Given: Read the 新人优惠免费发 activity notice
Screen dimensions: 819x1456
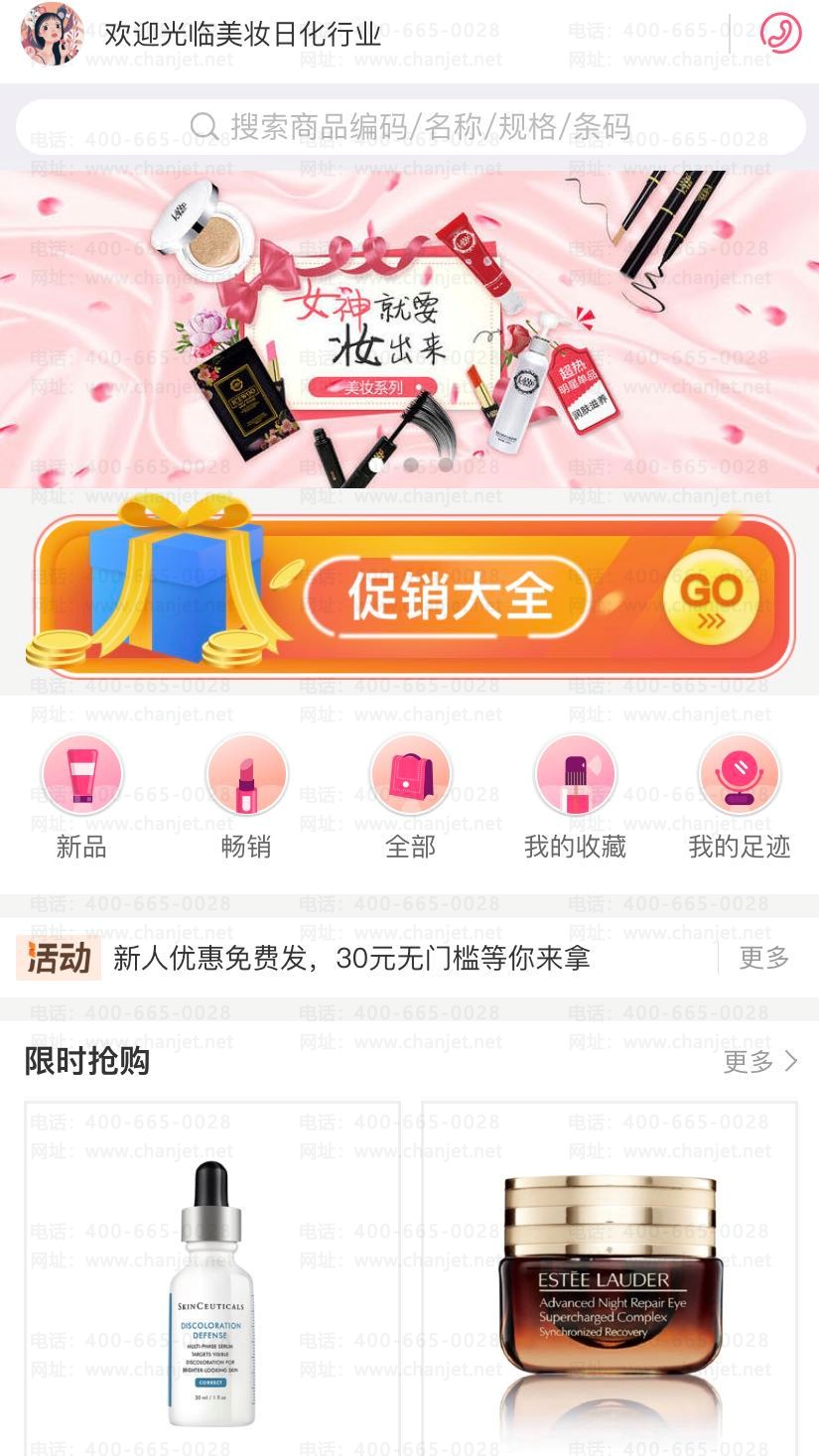Looking at the screenshot, I should (351, 958).
